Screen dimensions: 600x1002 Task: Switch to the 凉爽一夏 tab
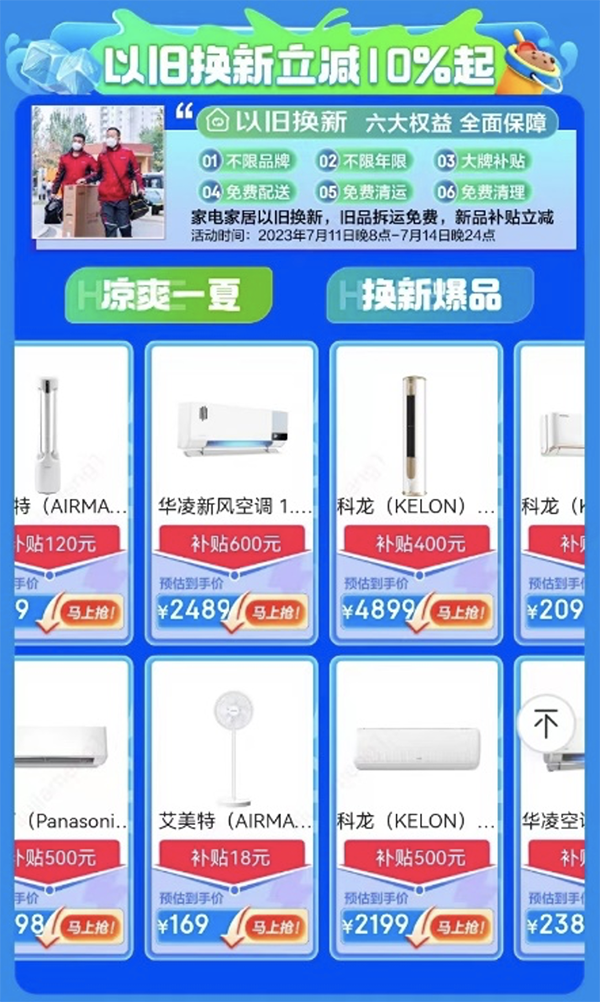tap(168, 295)
